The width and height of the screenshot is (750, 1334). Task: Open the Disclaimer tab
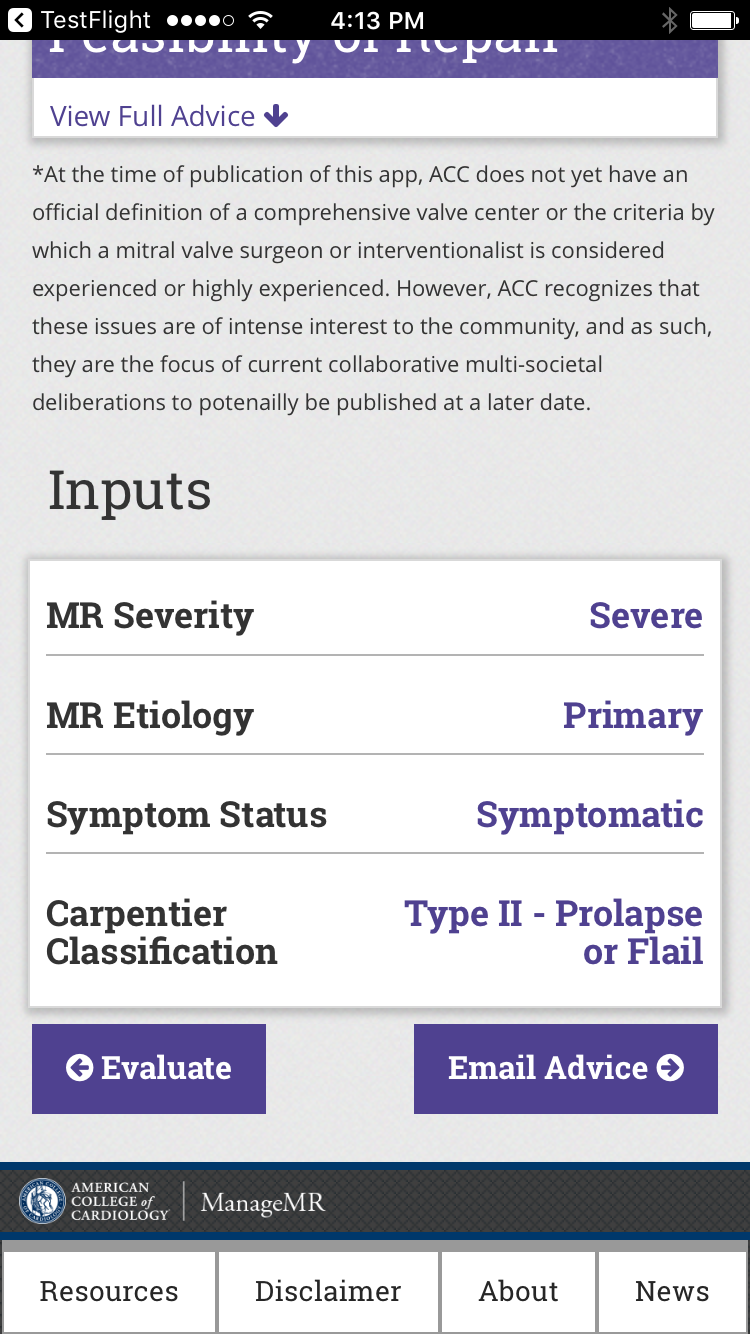pyautogui.click(x=328, y=1291)
